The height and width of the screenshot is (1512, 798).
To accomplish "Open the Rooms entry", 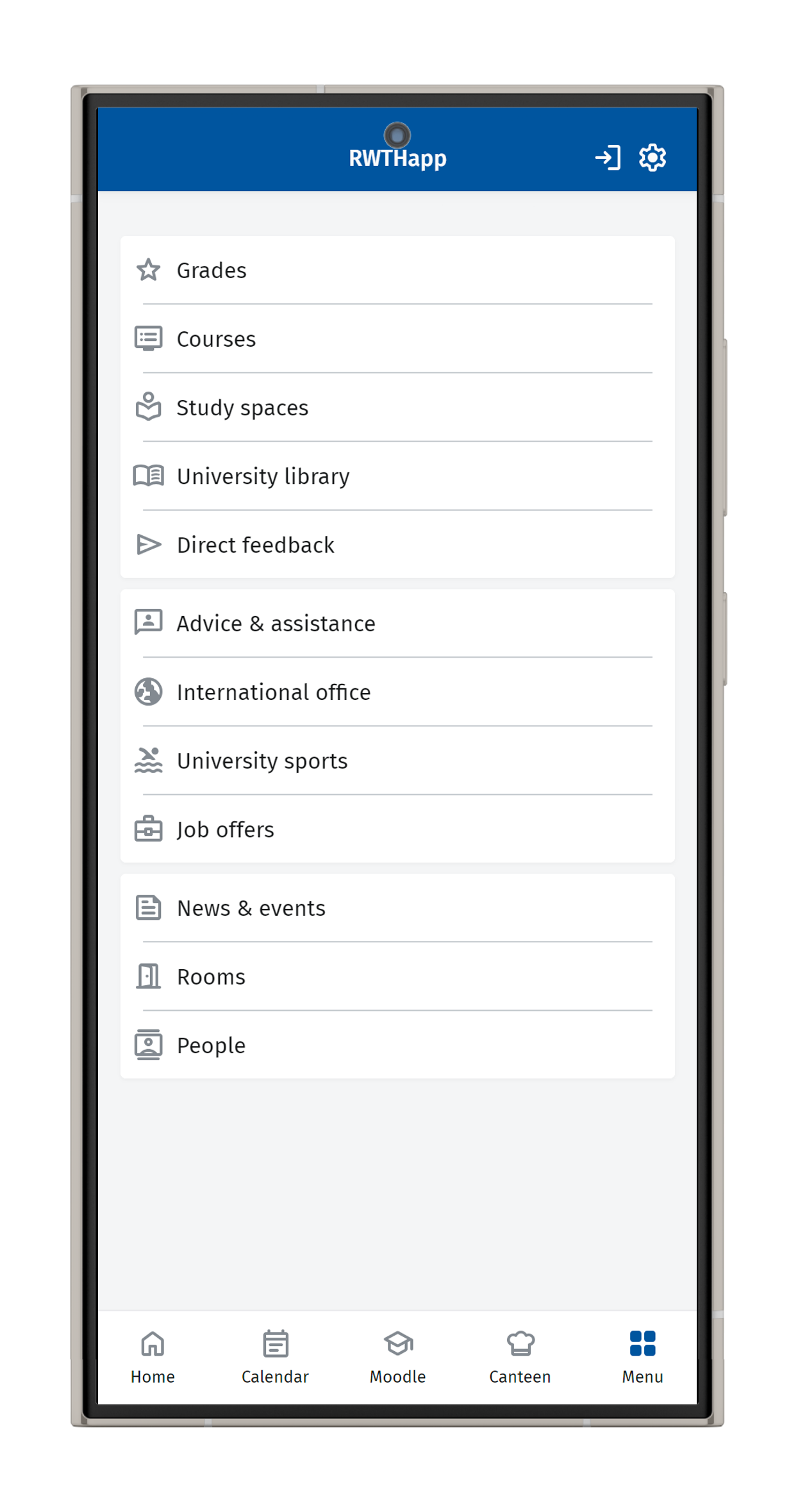I will 397,977.
